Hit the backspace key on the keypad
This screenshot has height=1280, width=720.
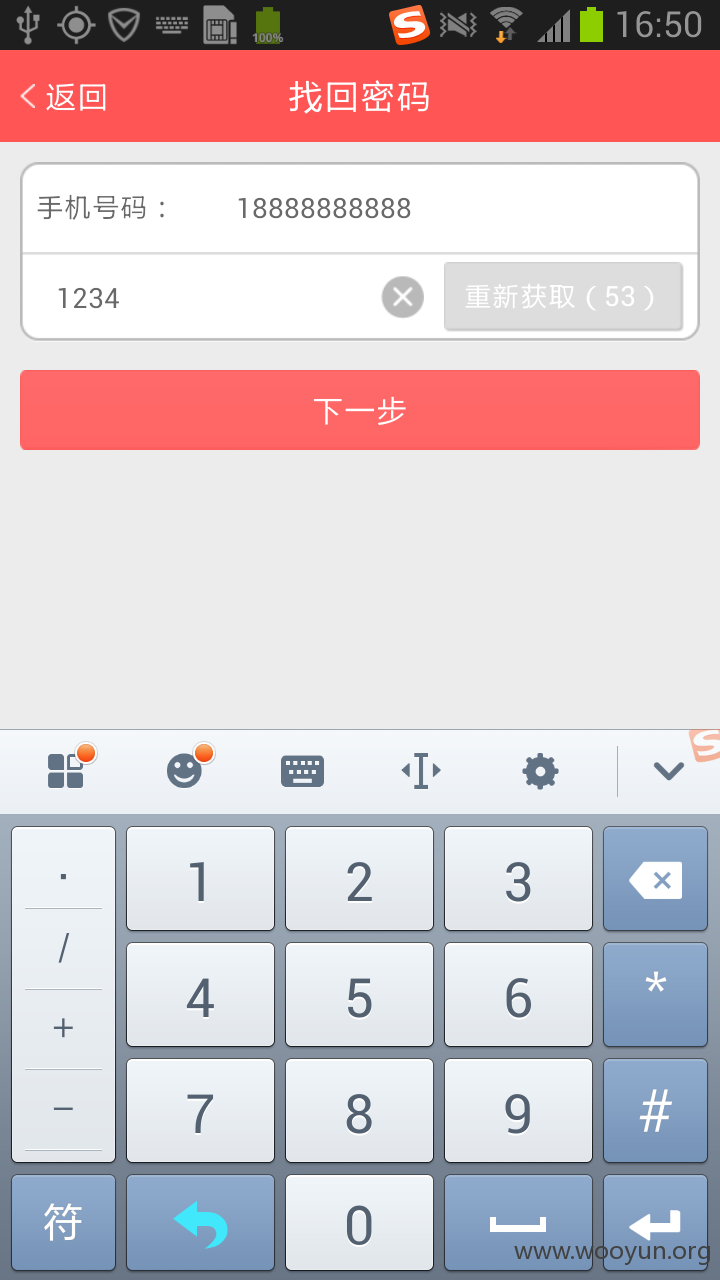(655, 880)
